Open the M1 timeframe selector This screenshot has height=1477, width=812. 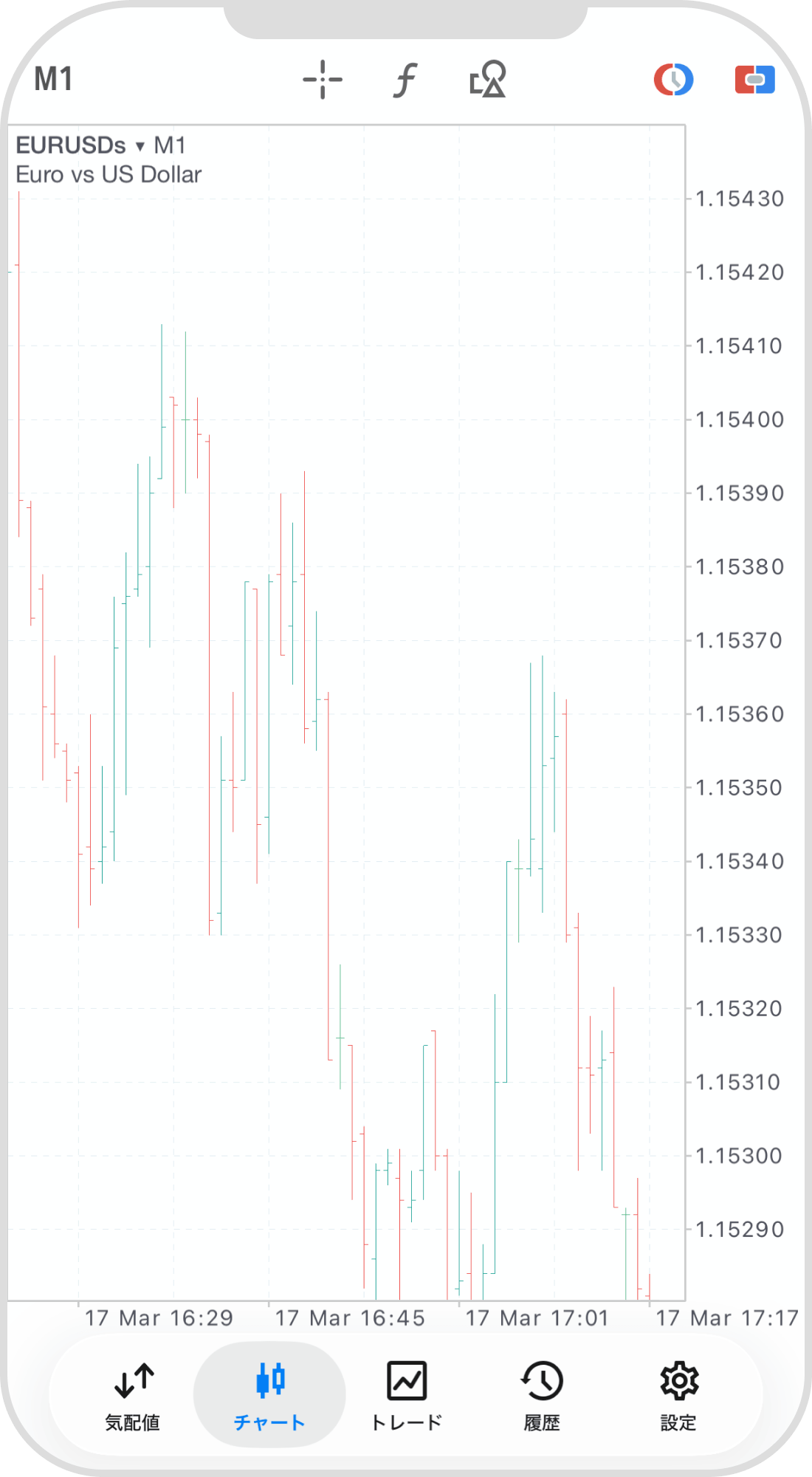tap(54, 80)
